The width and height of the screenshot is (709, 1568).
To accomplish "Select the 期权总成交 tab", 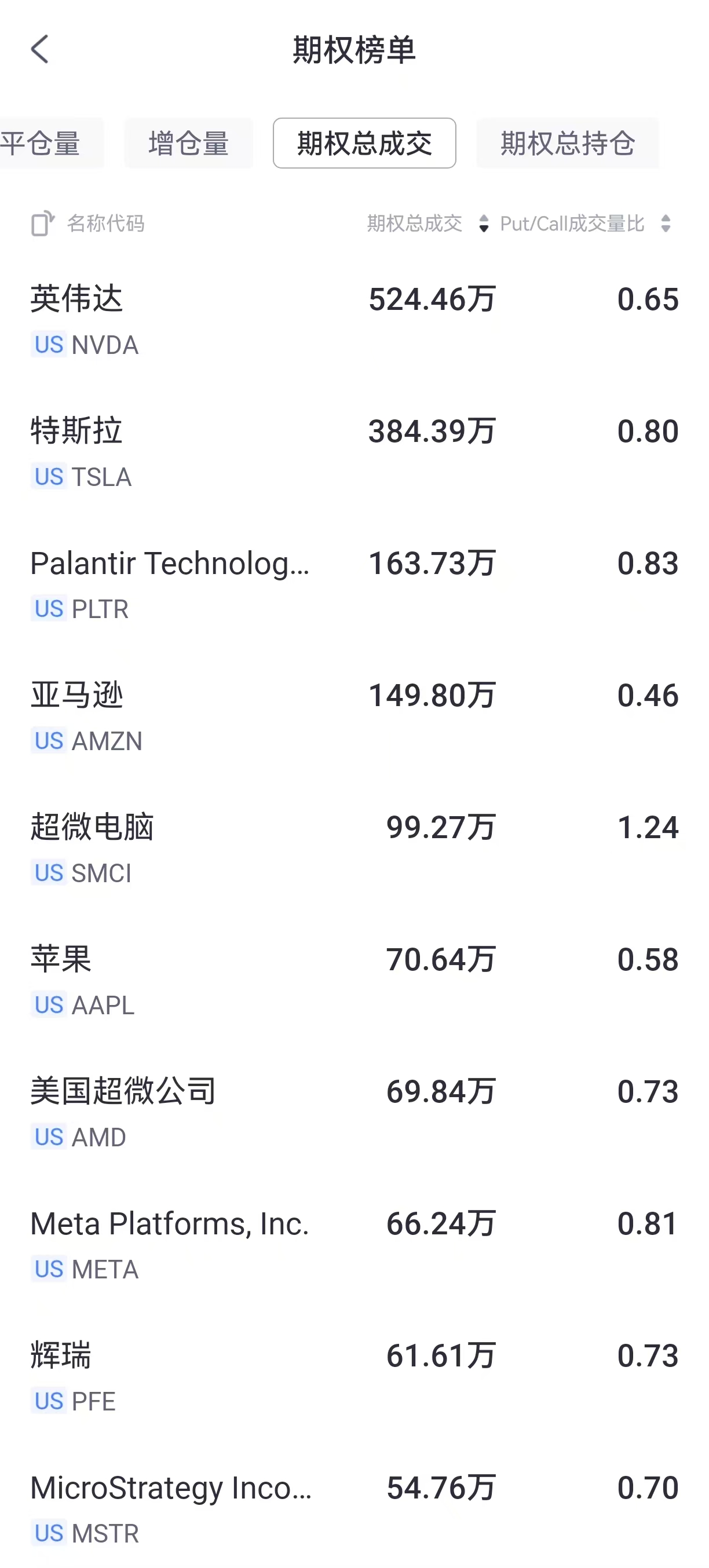I will point(364,143).
